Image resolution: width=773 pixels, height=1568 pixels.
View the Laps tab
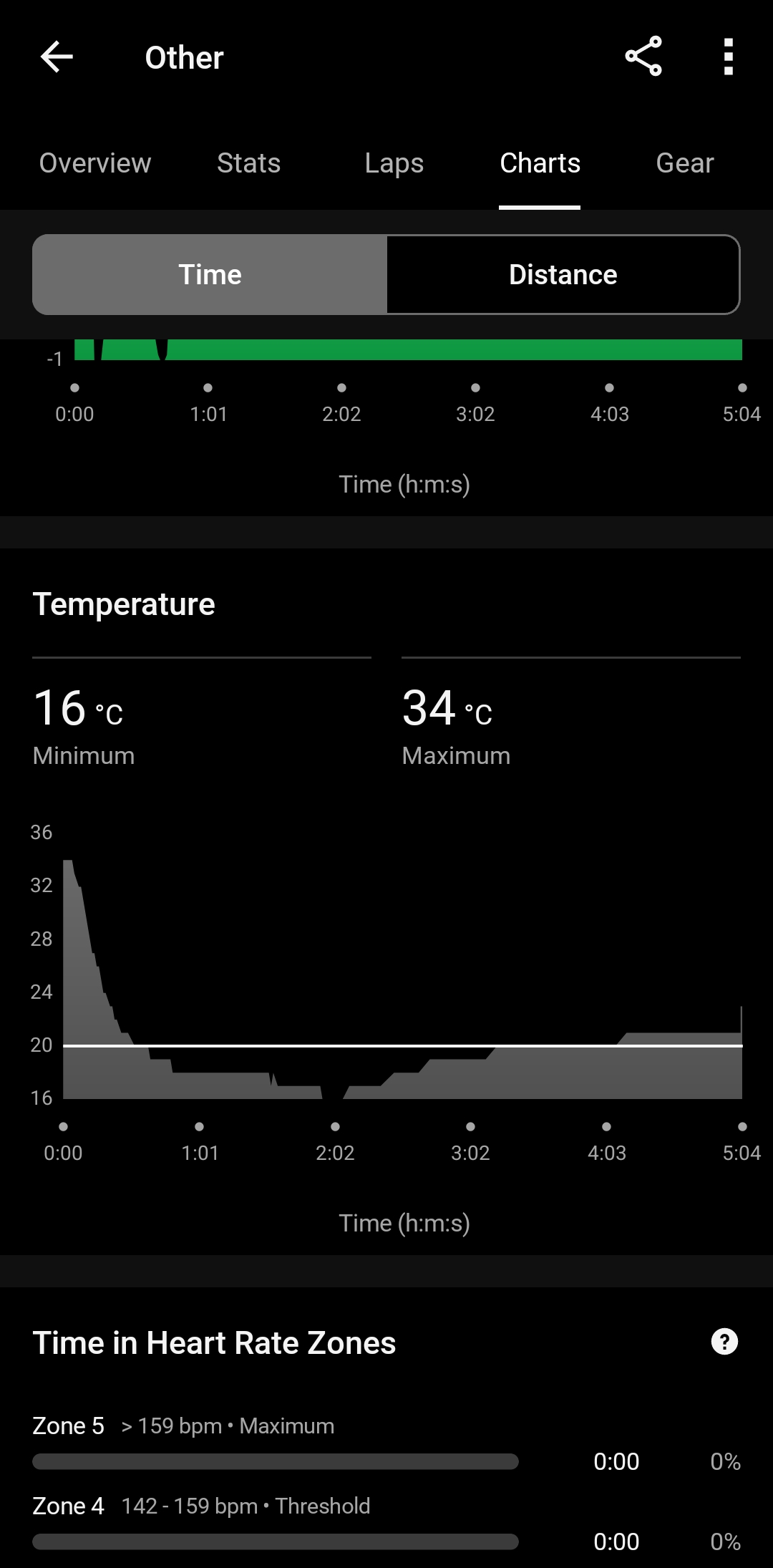pyautogui.click(x=394, y=163)
